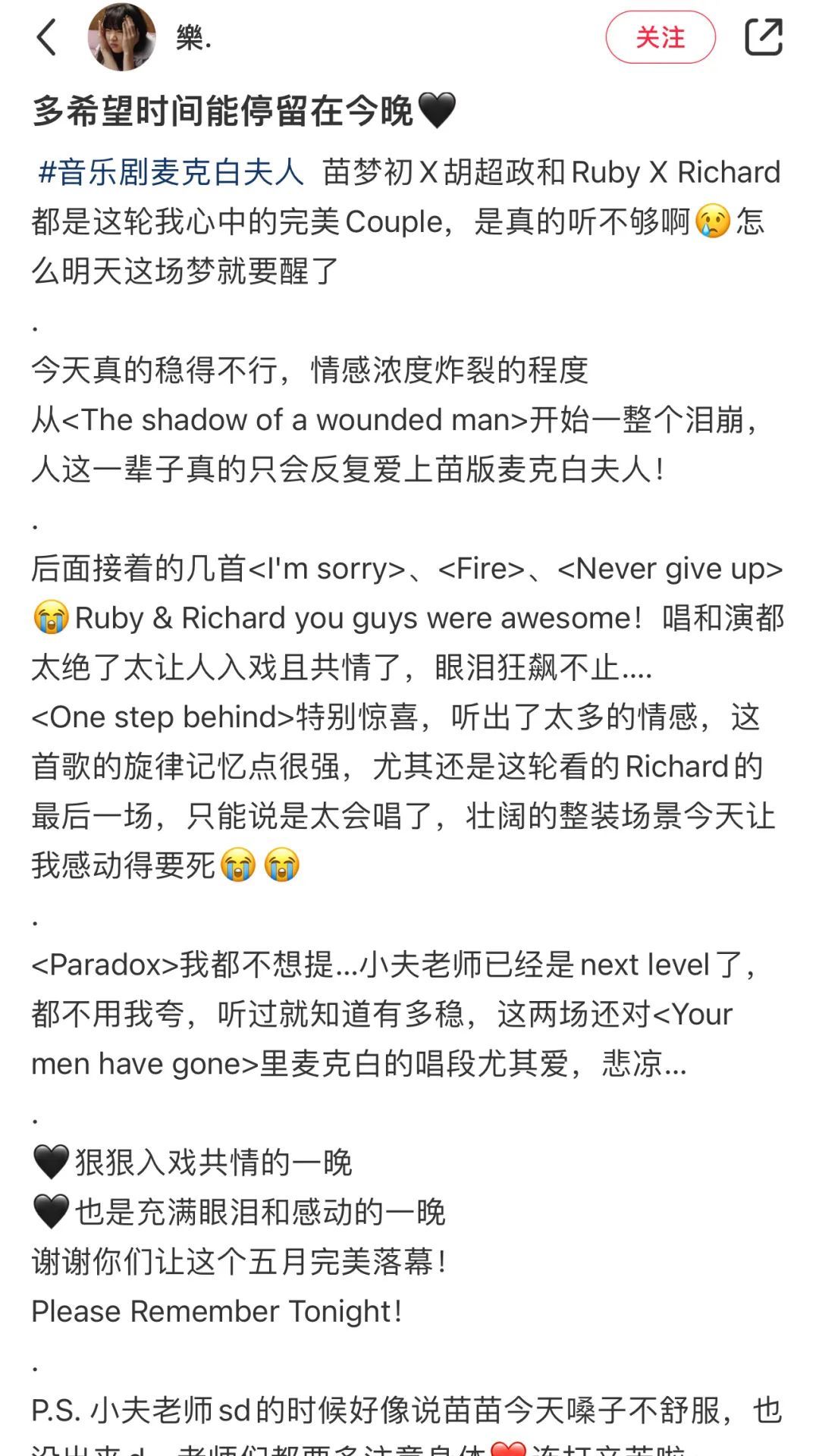Follow the author with 关注 button

coord(660,37)
